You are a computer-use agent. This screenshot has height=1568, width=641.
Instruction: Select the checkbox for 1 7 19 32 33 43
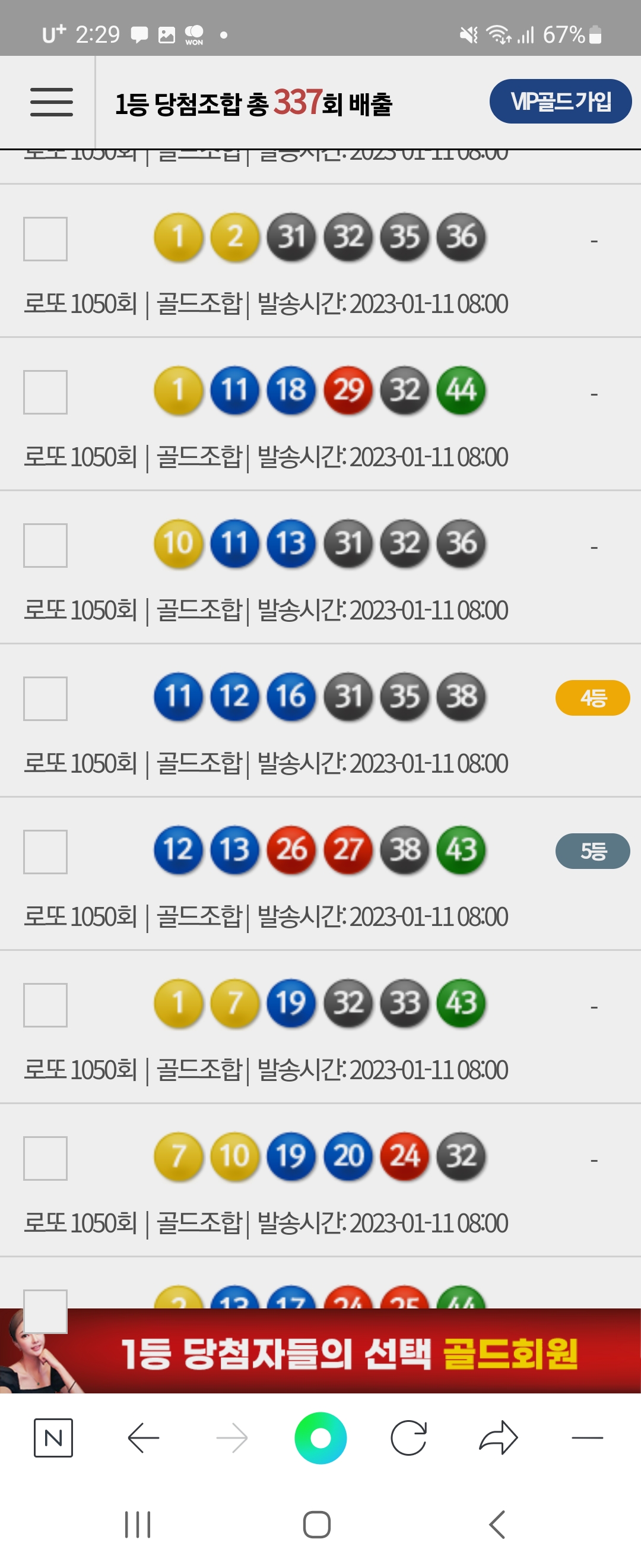coord(45,1006)
